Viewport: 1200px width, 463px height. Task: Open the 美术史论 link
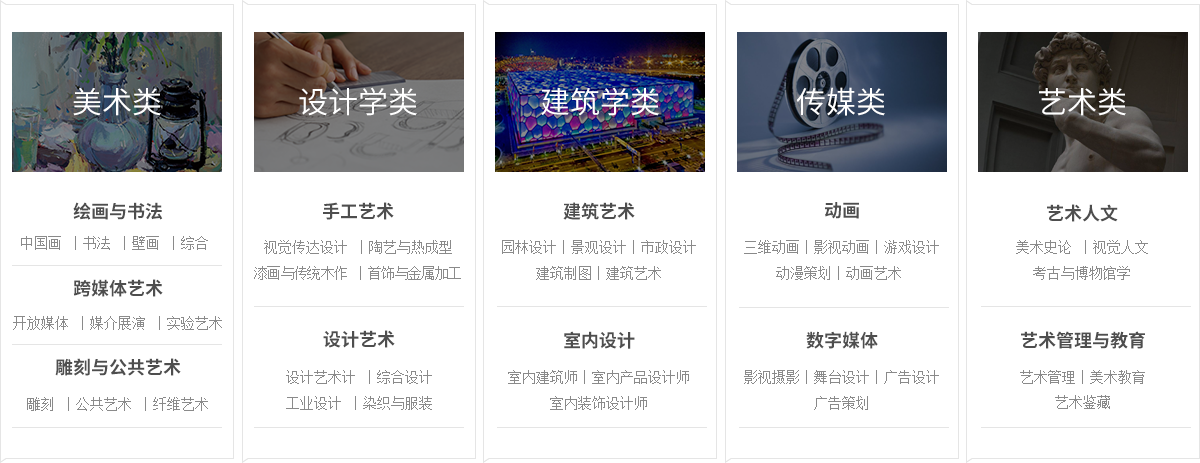(x=1043, y=247)
